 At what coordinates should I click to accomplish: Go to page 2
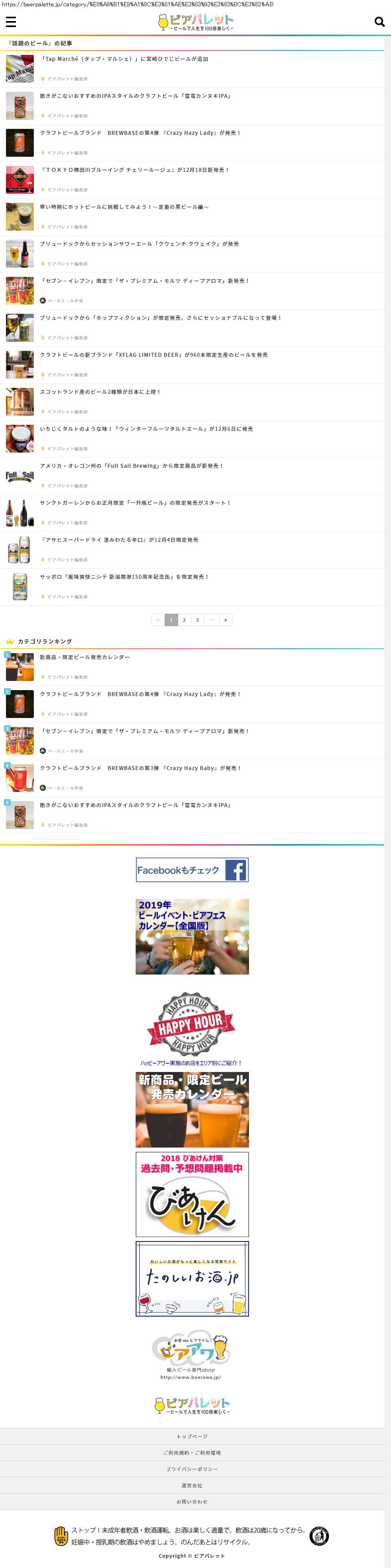[x=184, y=620]
